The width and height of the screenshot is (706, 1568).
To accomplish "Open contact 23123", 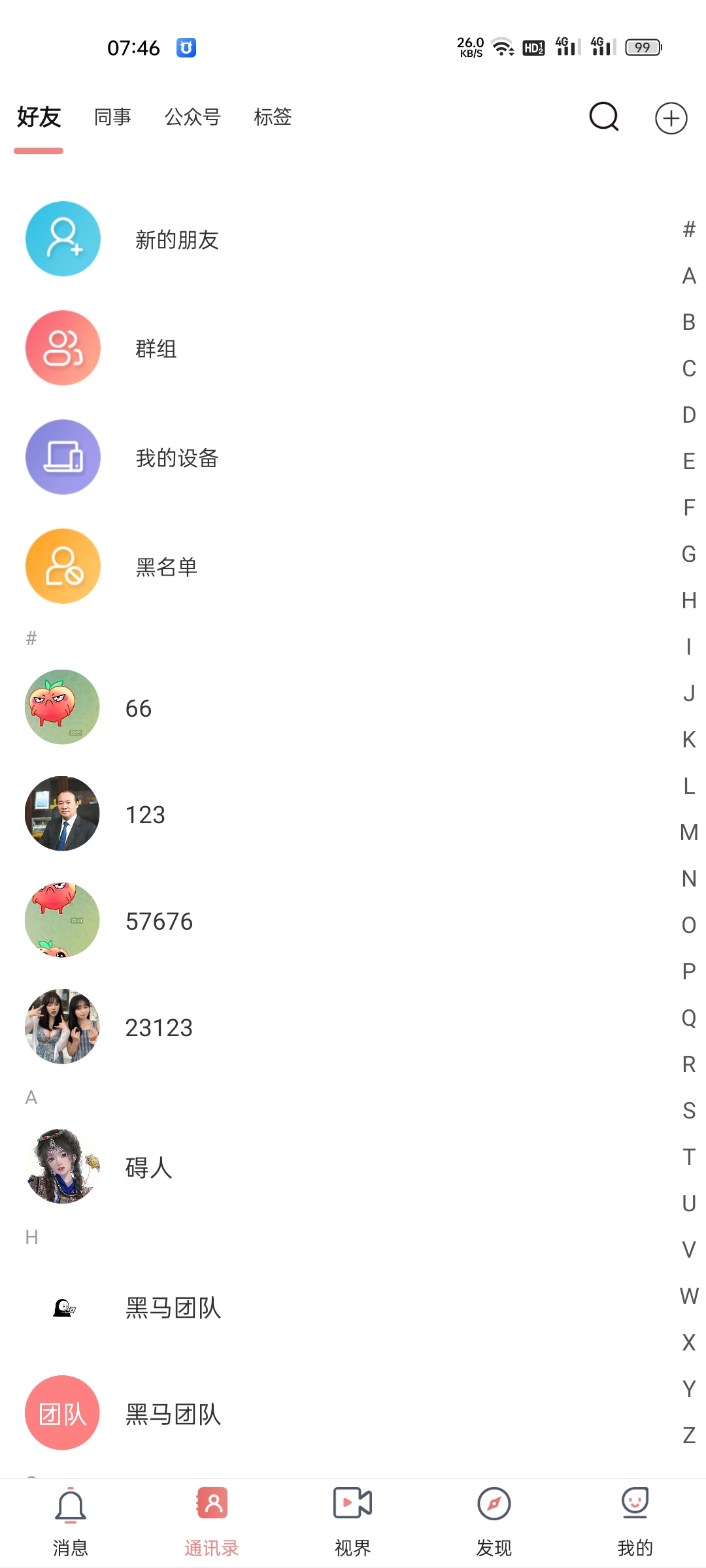I will coord(159,1028).
